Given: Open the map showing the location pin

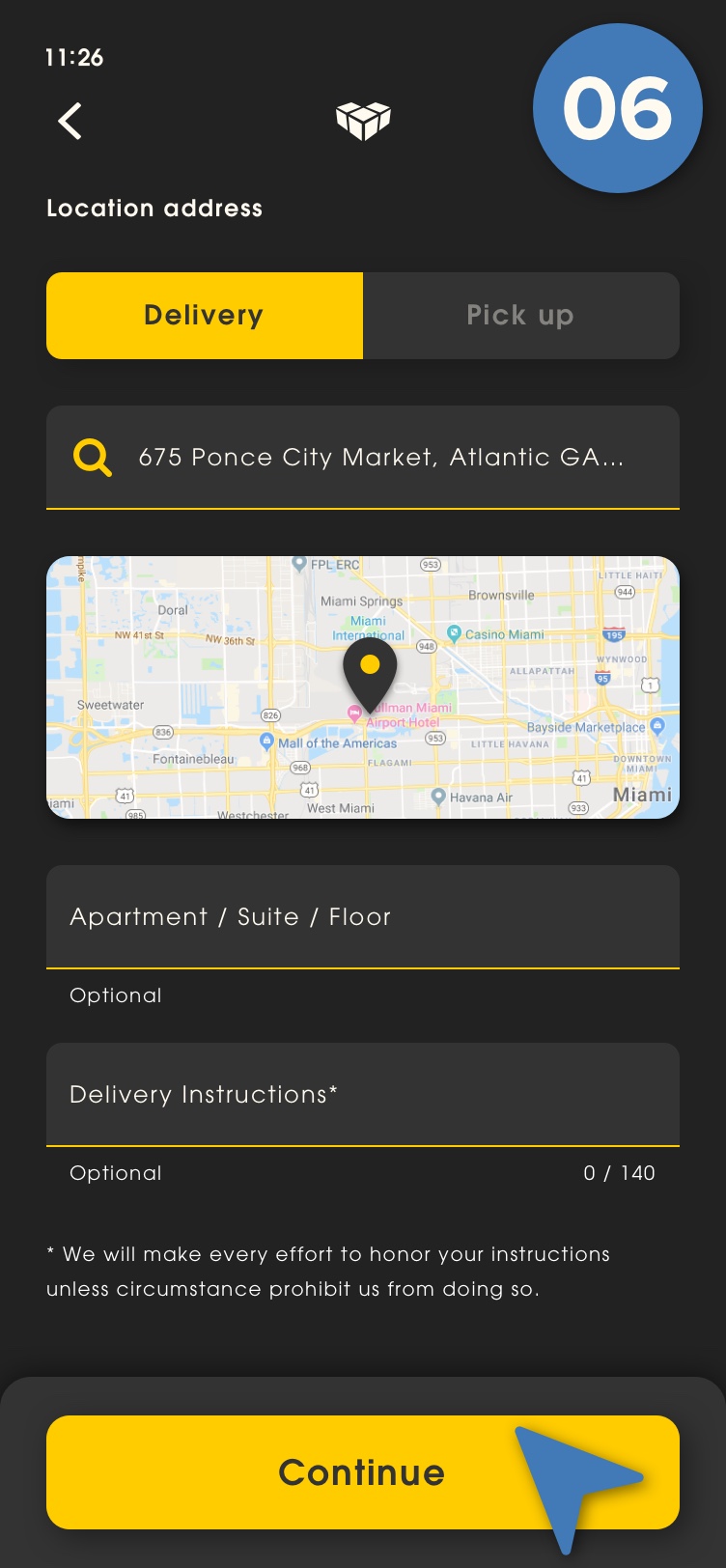Looking at the screenshot, I should (363, 687).
